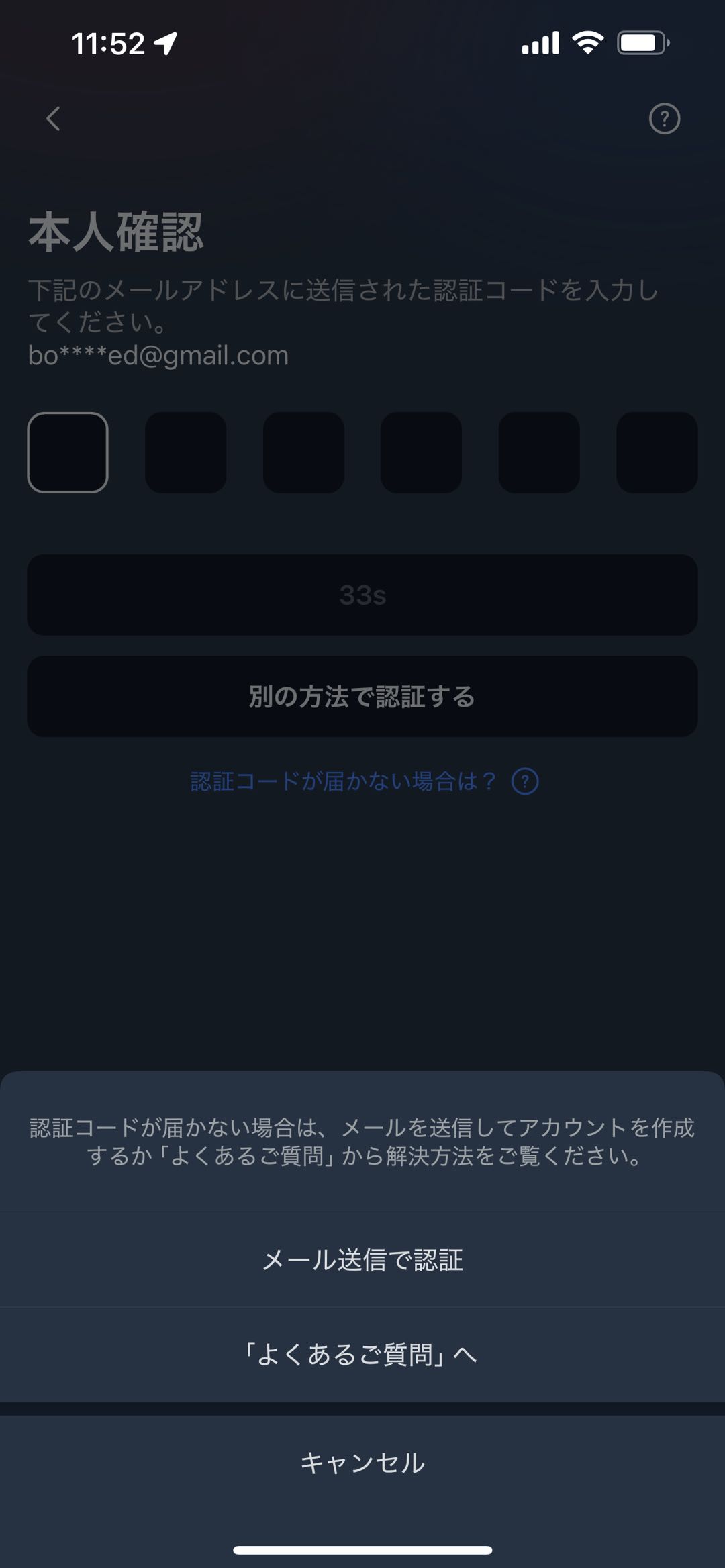The image size is (725, 1568).
Task: Dismiss the sheet with キャンセル
Action: 362,1463
